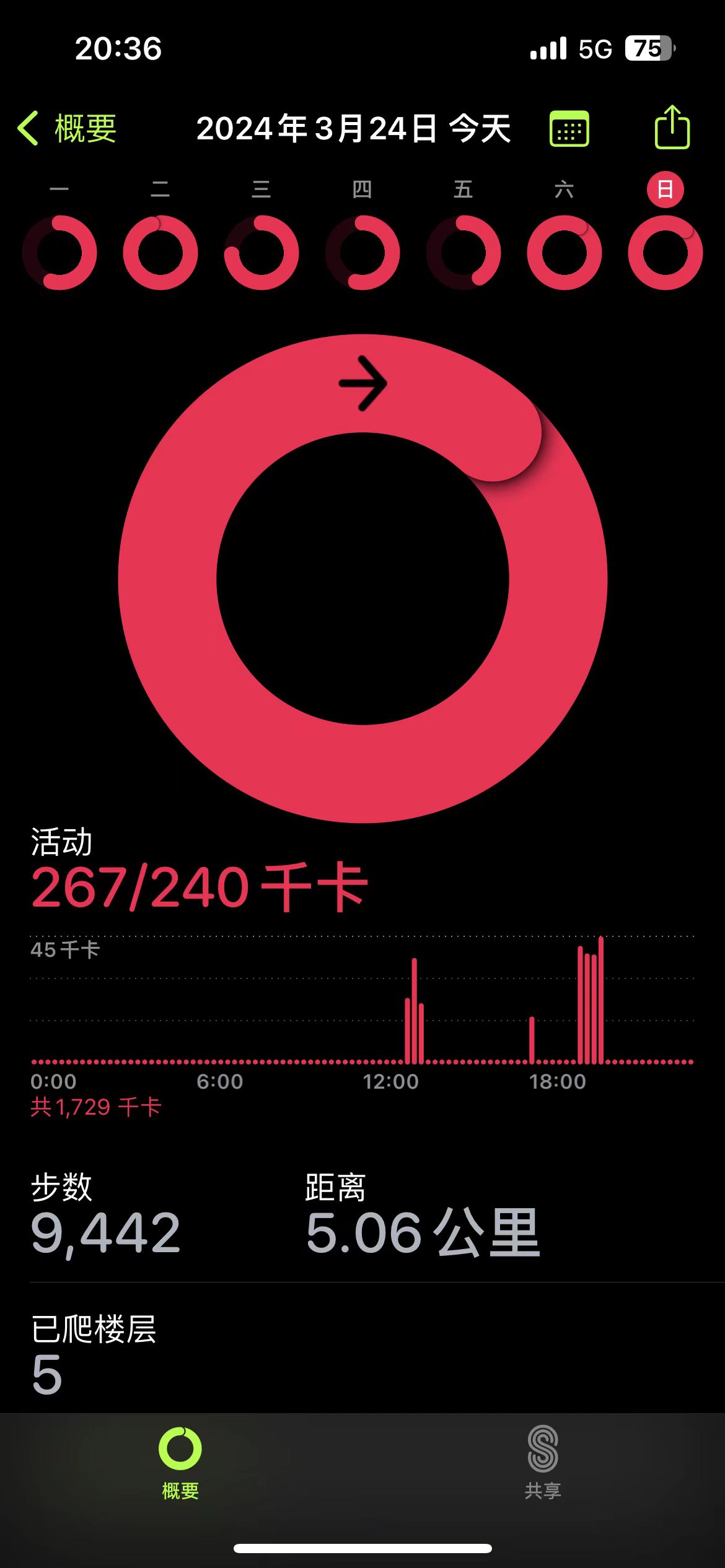This screenshot has width=725, height=1568.
Task: Select Monday (一) activity ring
Action: click(x=59, y=252)
